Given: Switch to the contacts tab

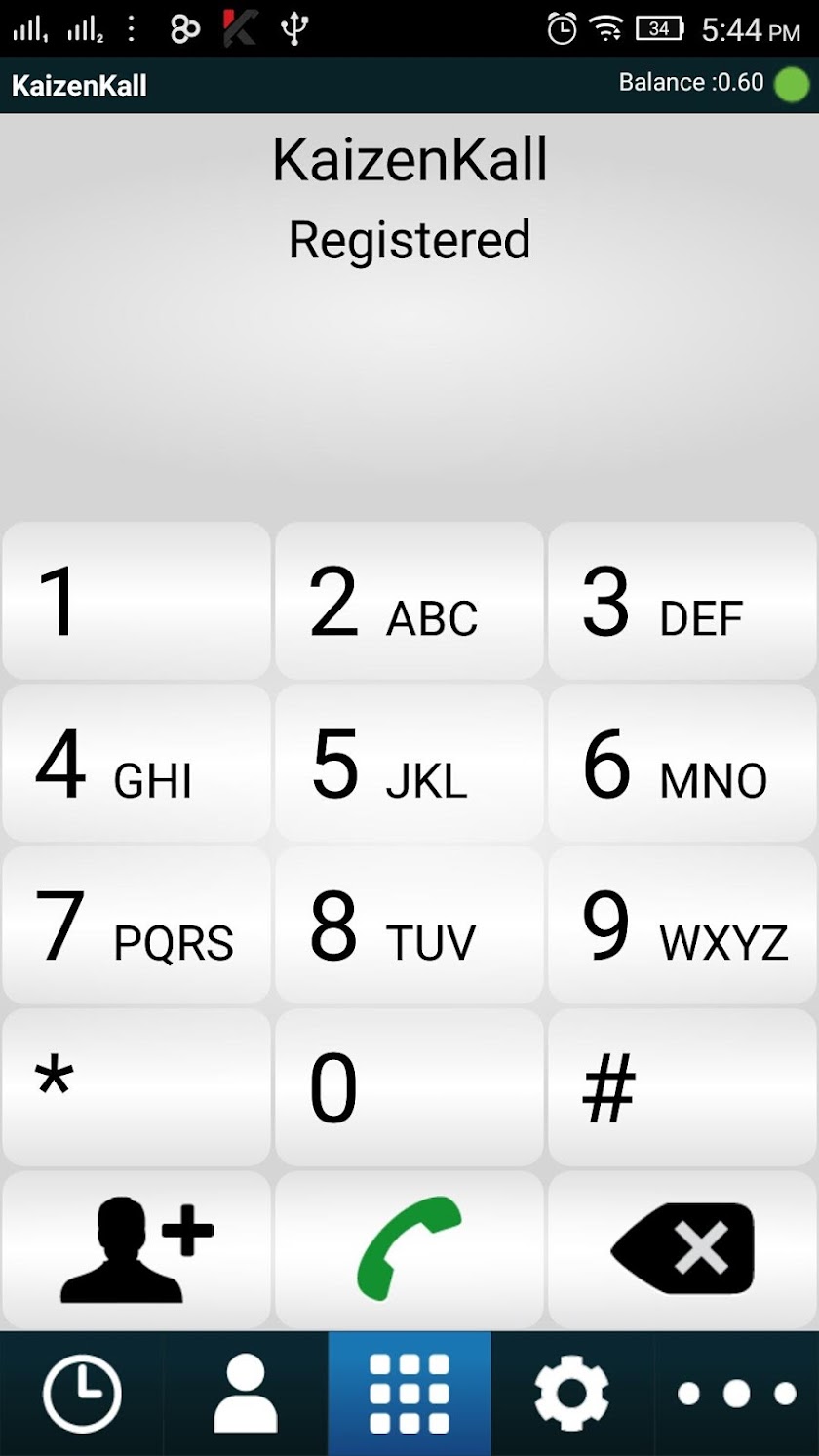Looking at the screenshot, I should click(x=246, y=1394).
